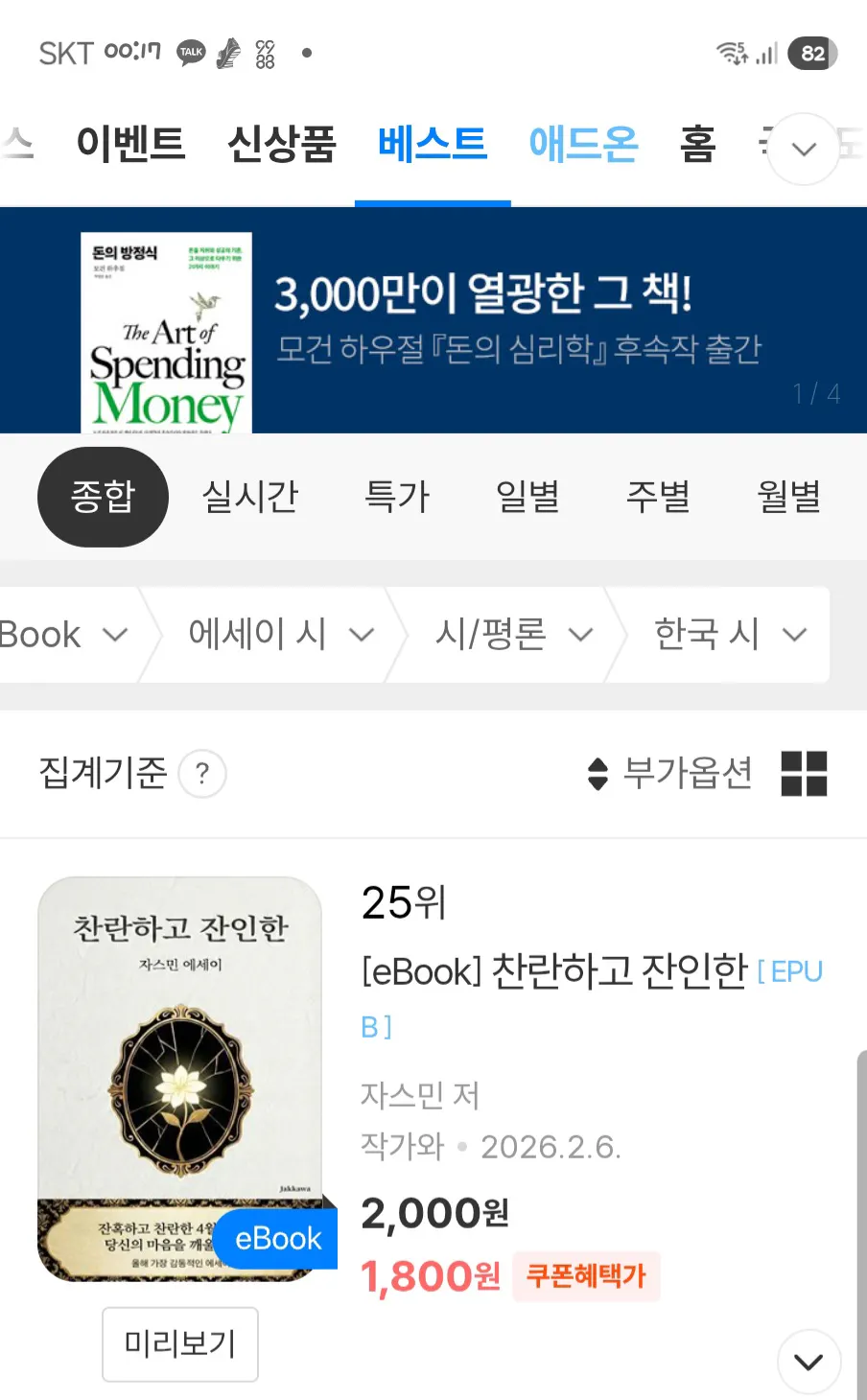867x1400 pixels.
Task: Open the 시/평론 category dropdown
Action: coord(513,634)
